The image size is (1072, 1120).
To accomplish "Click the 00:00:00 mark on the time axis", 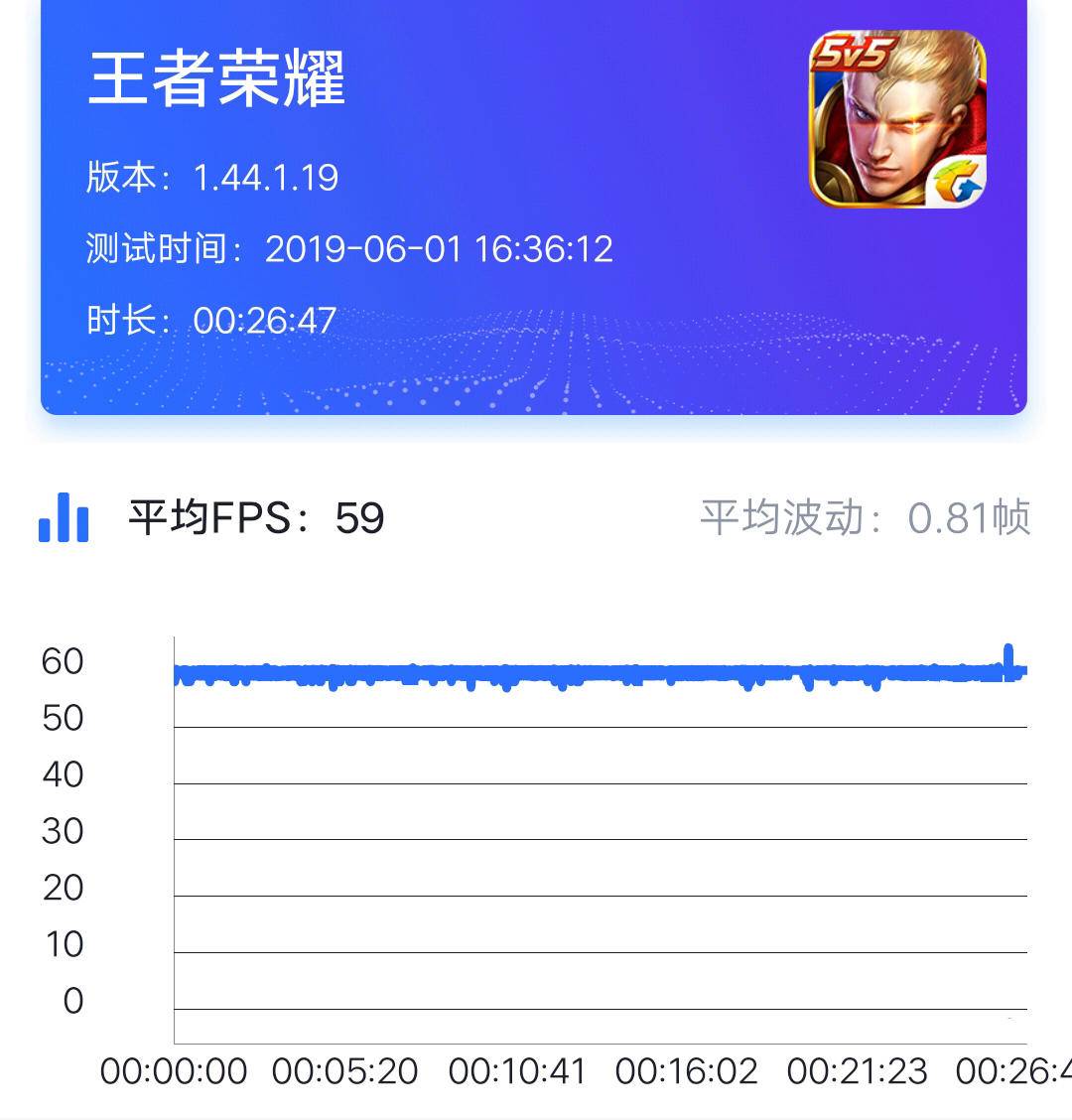I will [174, 1071].
